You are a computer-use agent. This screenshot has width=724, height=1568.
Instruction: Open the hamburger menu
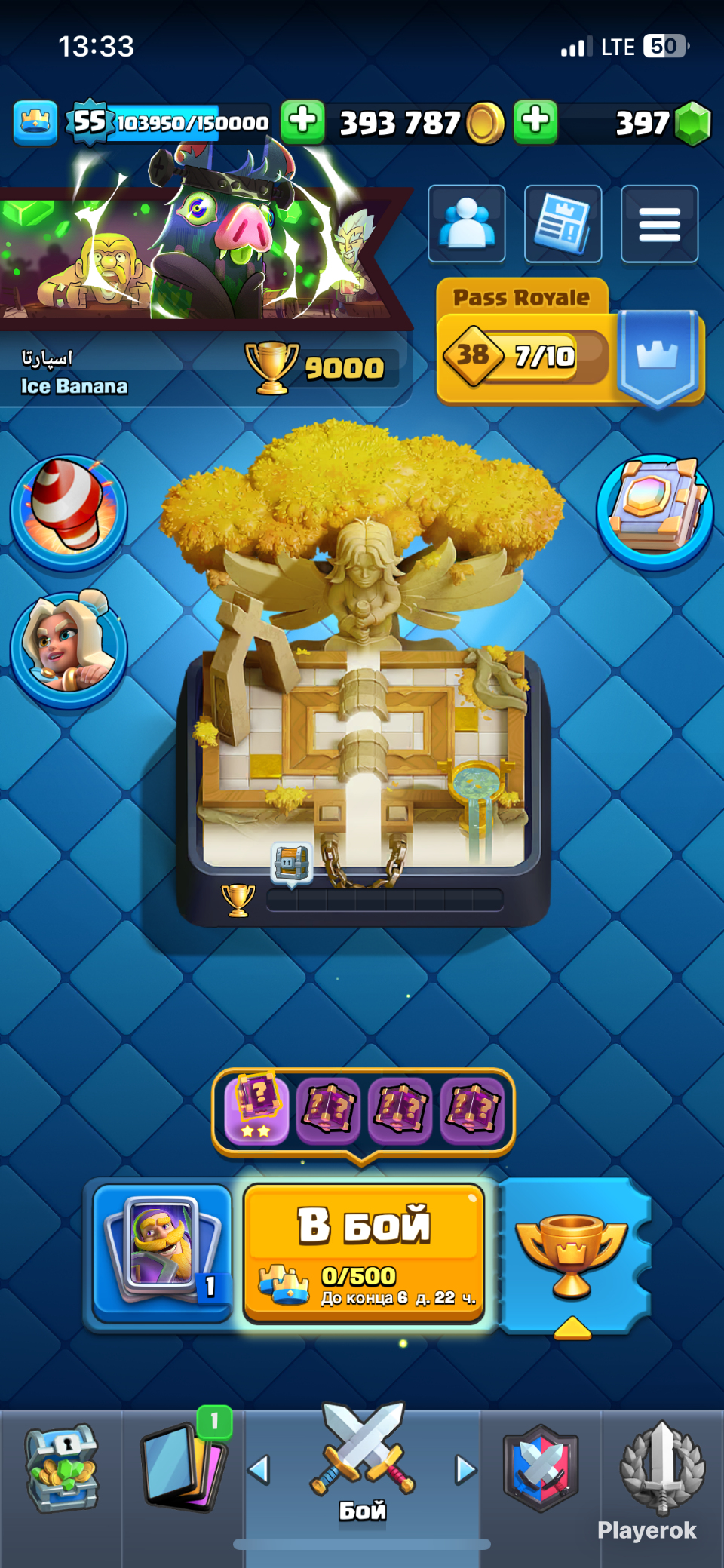pos(659,224)
